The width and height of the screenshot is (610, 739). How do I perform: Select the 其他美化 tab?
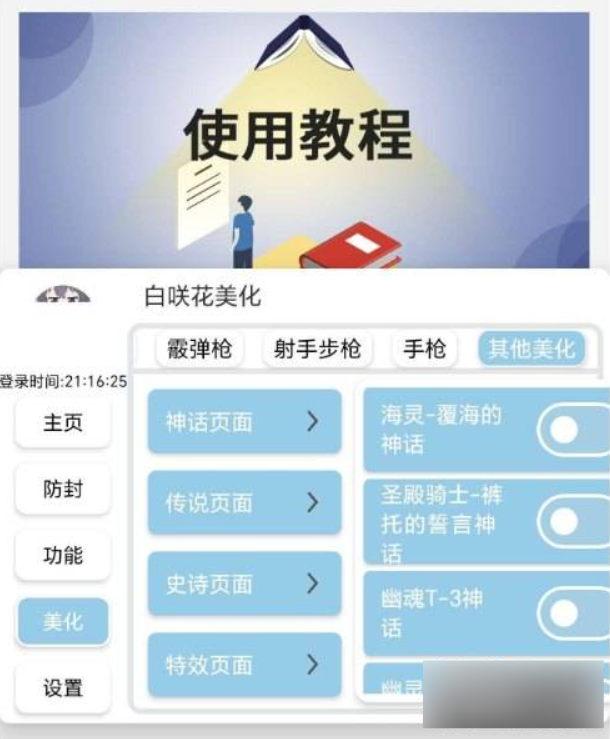531,349
